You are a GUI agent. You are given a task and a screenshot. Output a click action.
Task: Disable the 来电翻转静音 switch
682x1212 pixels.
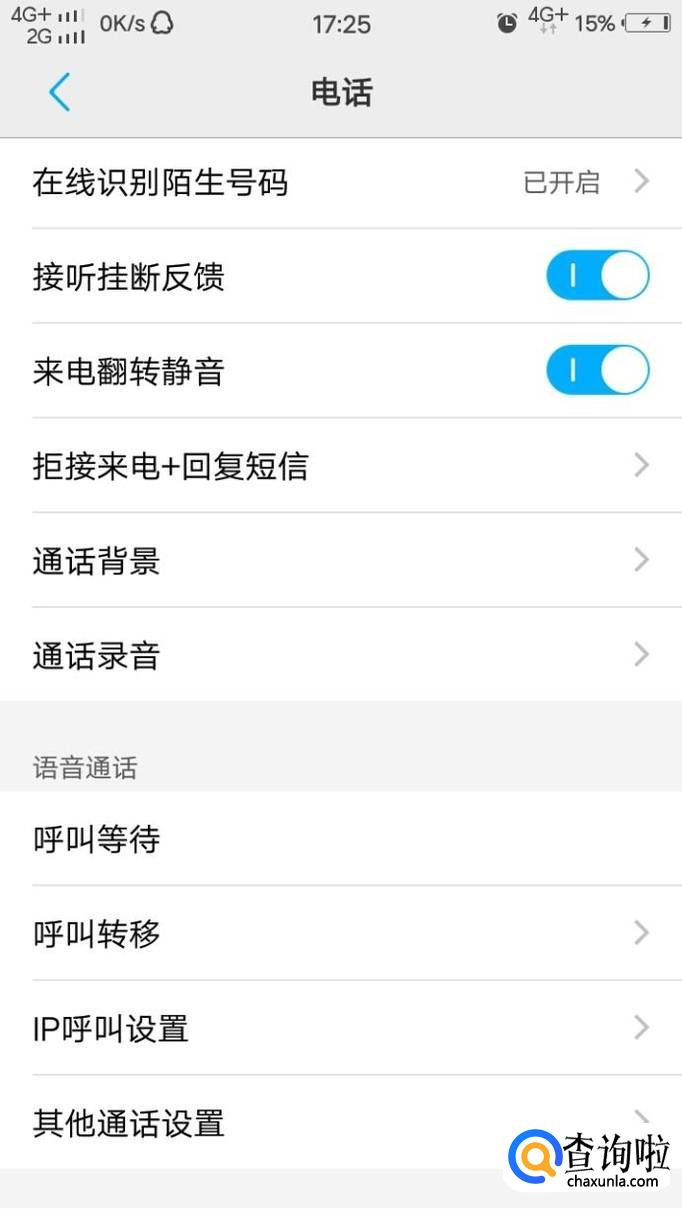[597, 371]
